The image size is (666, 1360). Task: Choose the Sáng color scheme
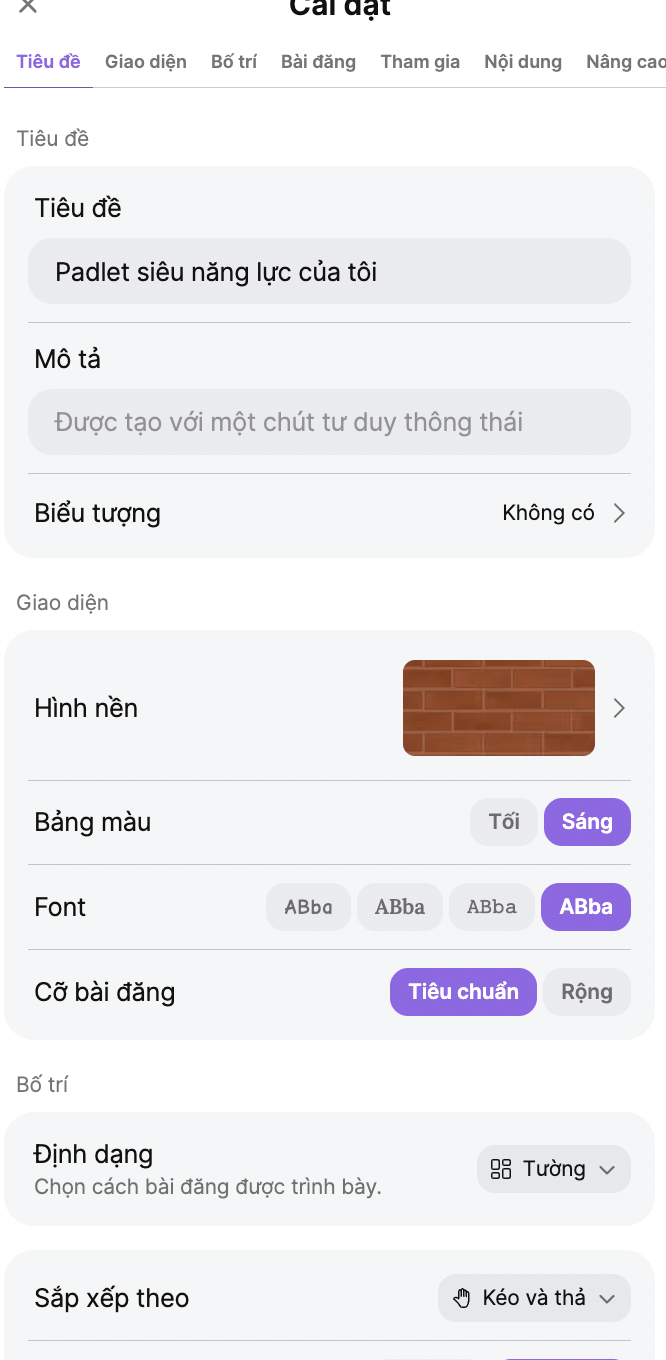[x=587, y=822]
